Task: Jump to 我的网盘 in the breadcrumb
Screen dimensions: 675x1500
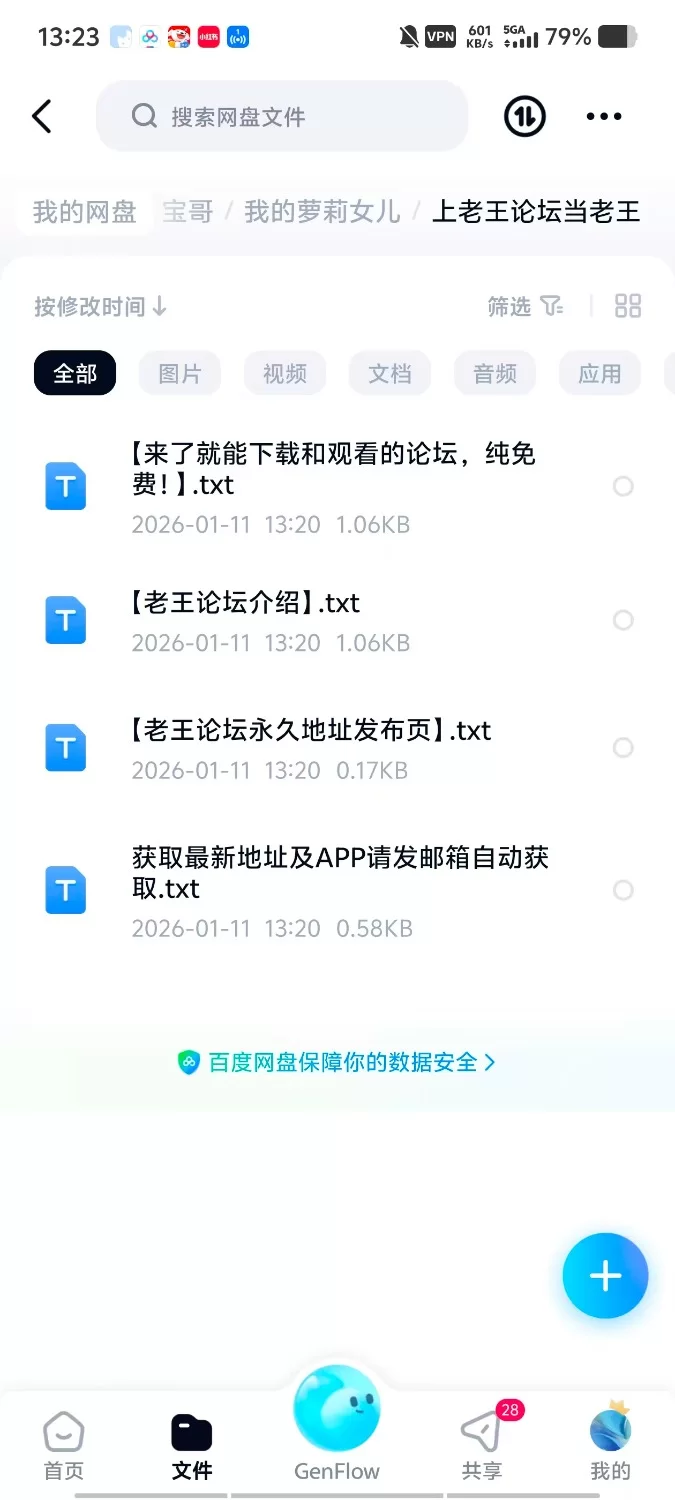Action: click(84, 212)
